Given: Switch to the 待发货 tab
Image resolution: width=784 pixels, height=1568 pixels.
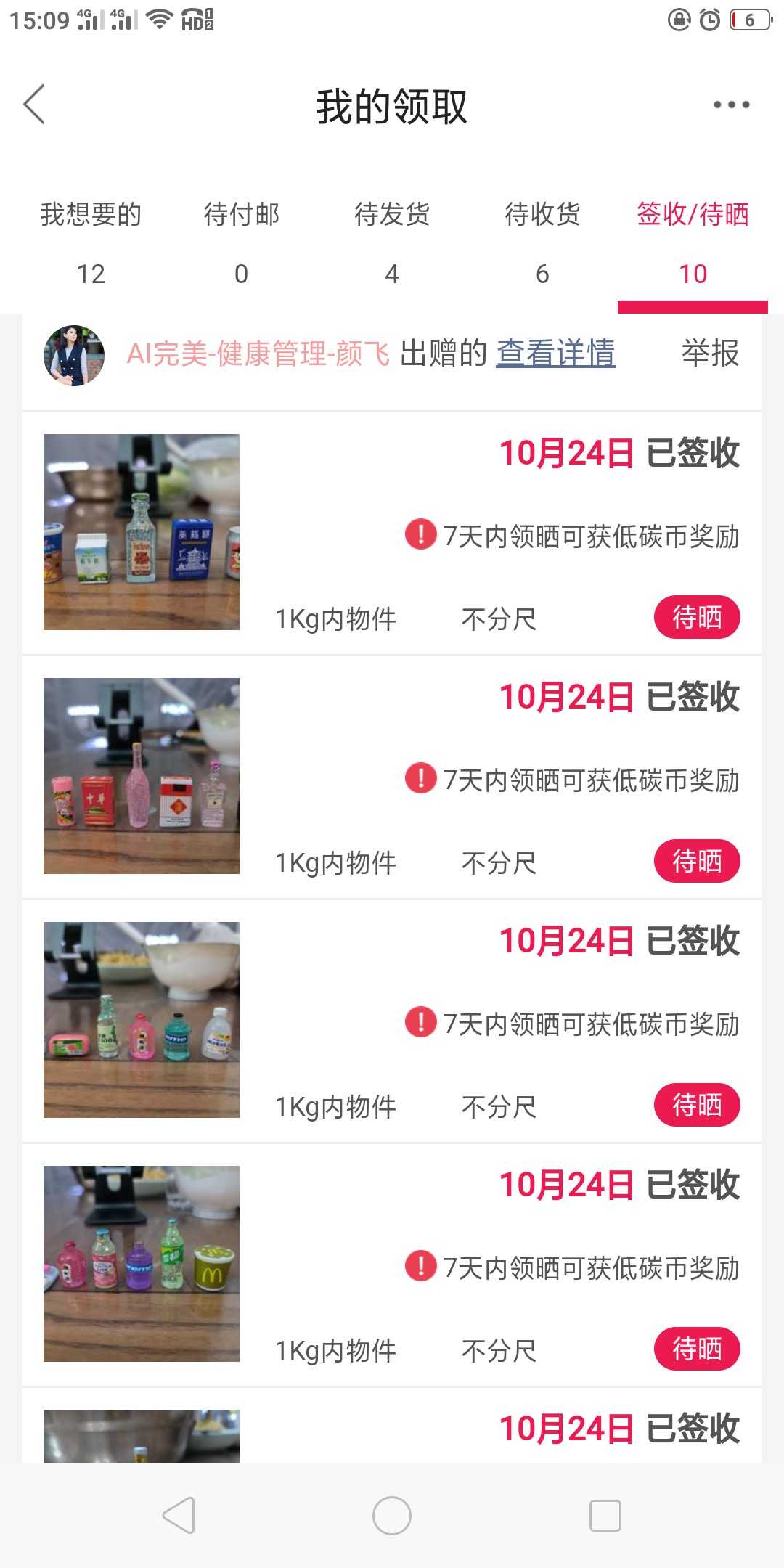Looking at the screenshot, I should [392, 242].
